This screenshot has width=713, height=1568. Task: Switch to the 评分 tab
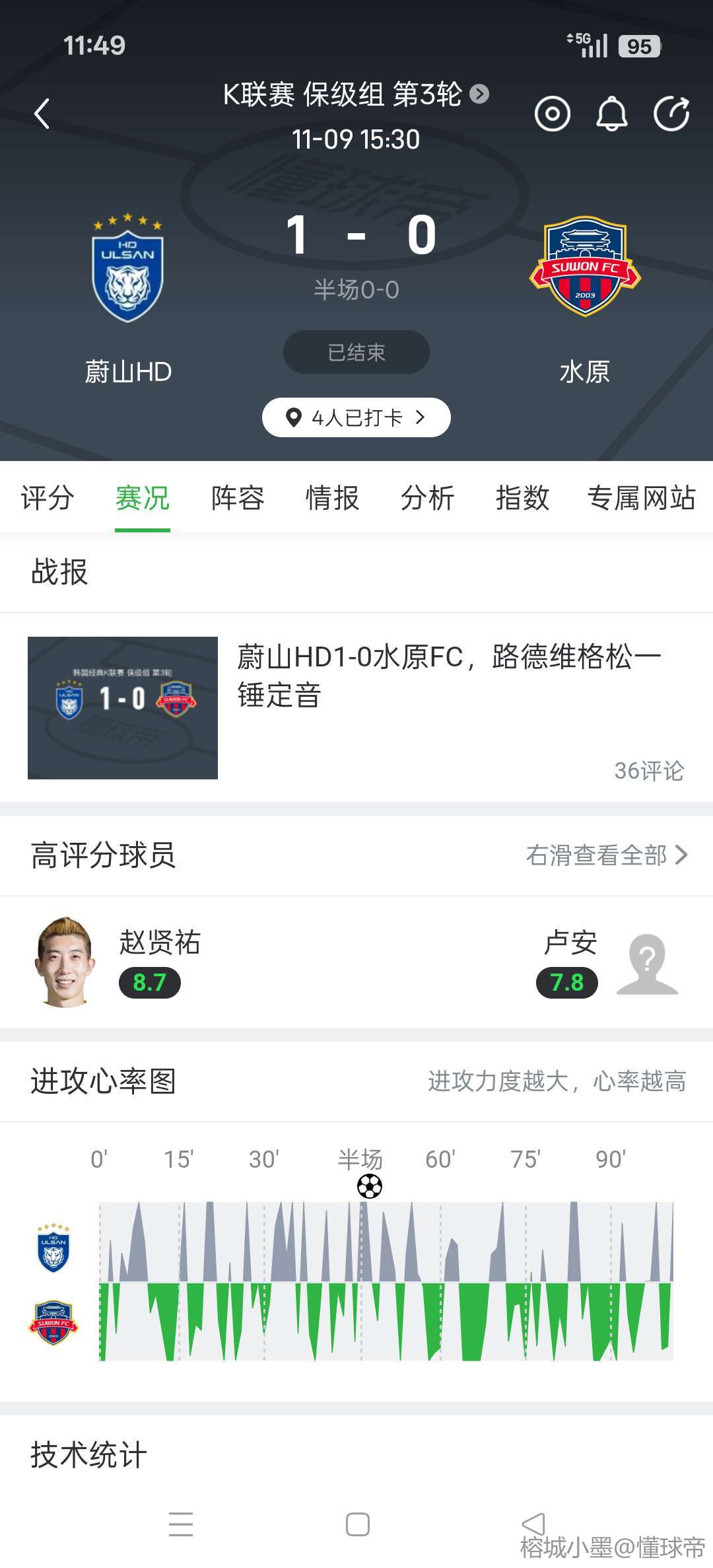pos(48,498)
